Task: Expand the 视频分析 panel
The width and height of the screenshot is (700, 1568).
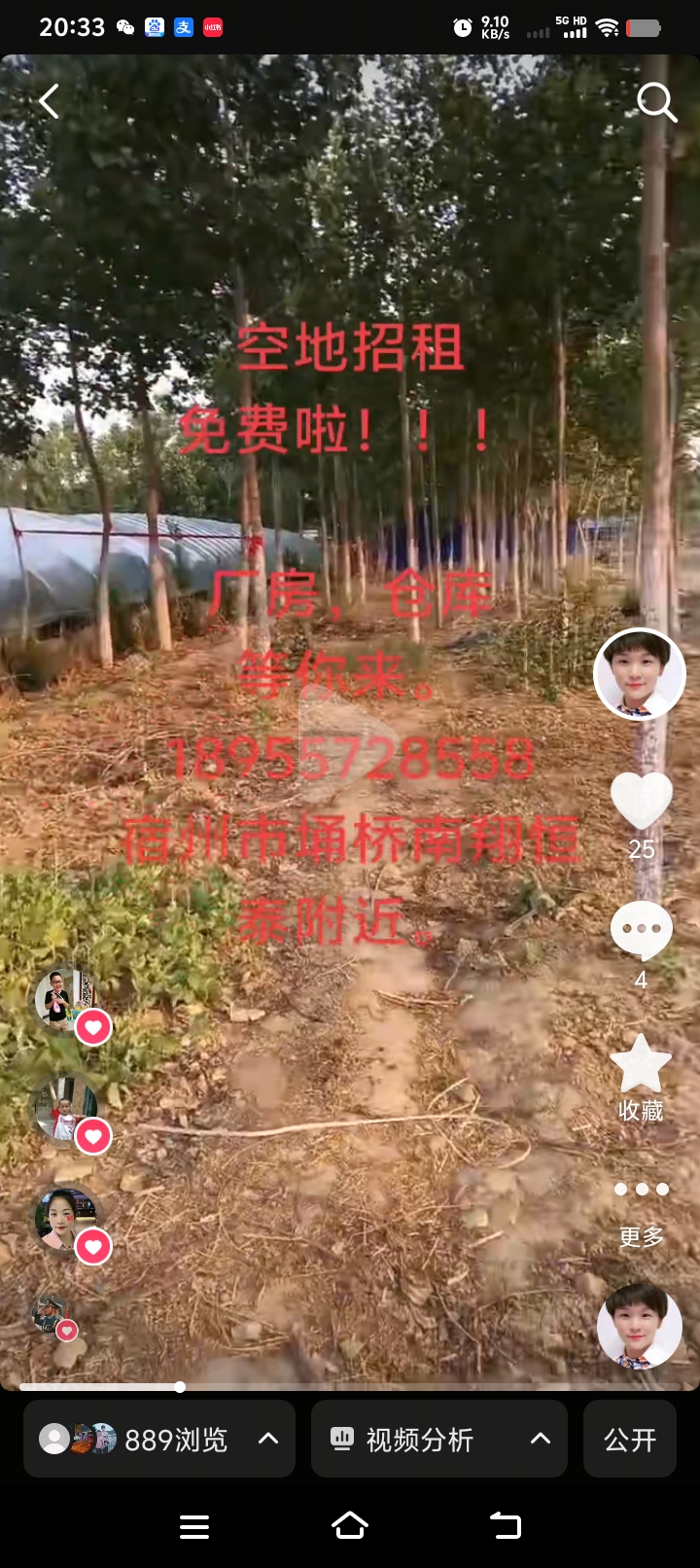Action: click(x=439, y=1439)
